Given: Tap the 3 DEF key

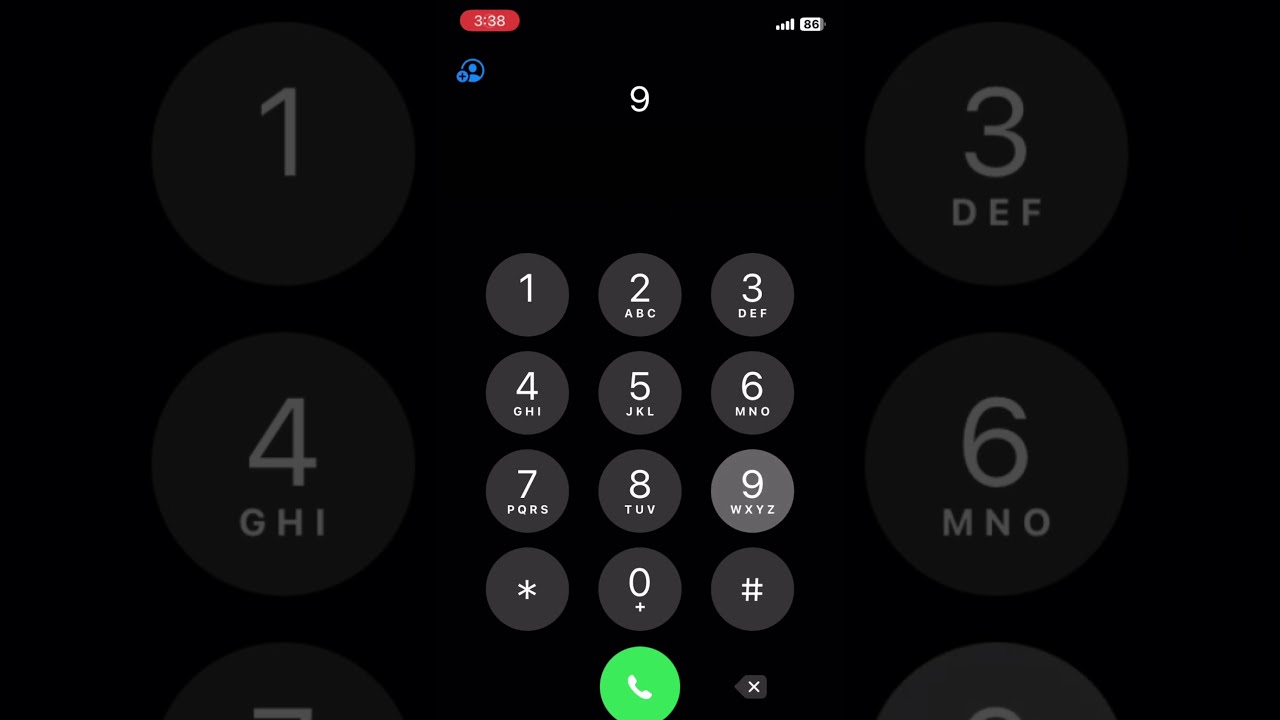Looking at the screenshot, I should point(752,295).
